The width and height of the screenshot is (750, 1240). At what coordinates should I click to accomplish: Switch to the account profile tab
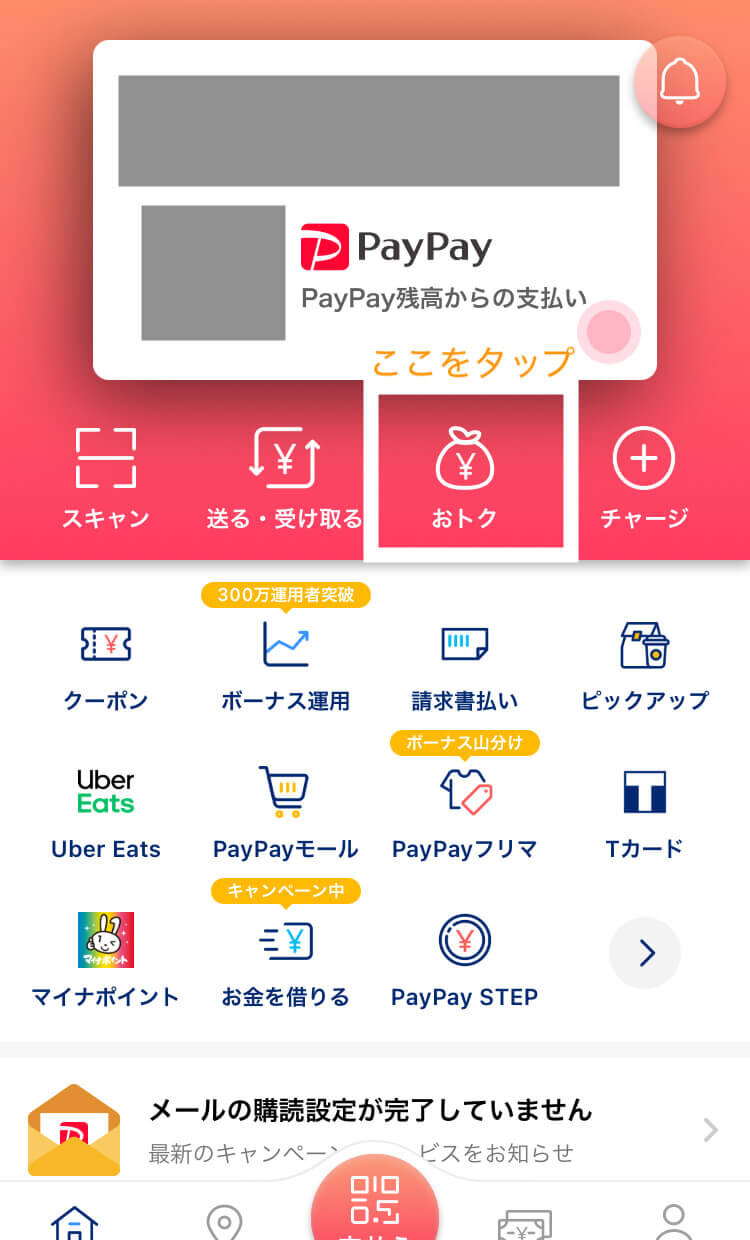674,1220
